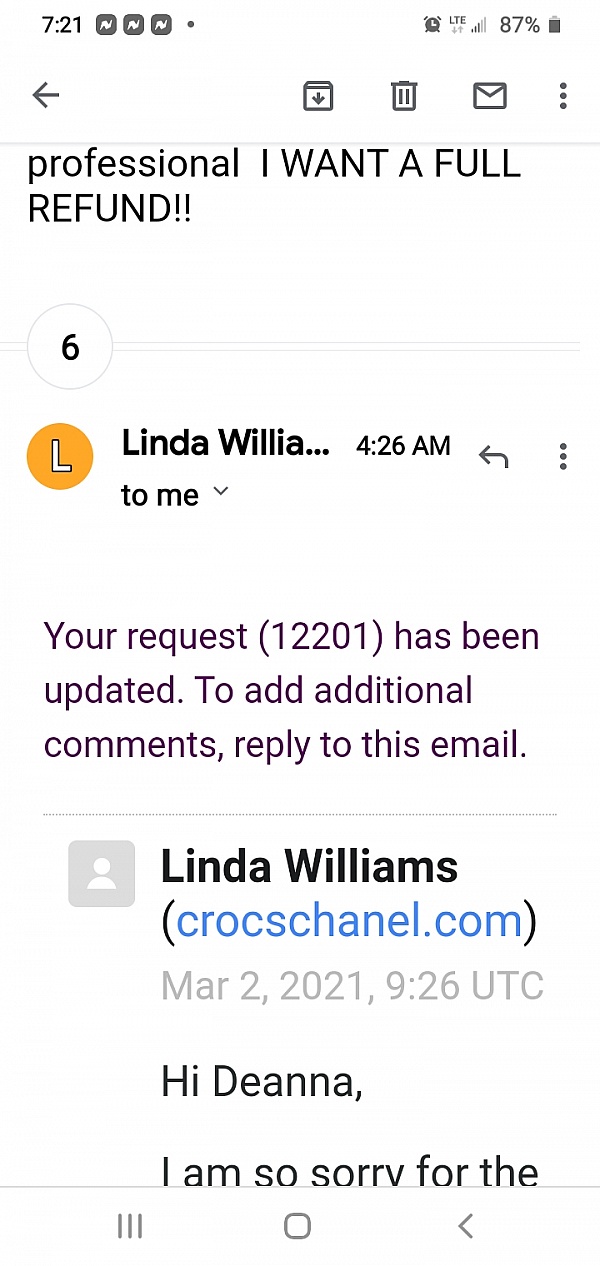Expand the 6 collapsed messages
This screenshot has width=600, height=1266.
pos(70,347)
